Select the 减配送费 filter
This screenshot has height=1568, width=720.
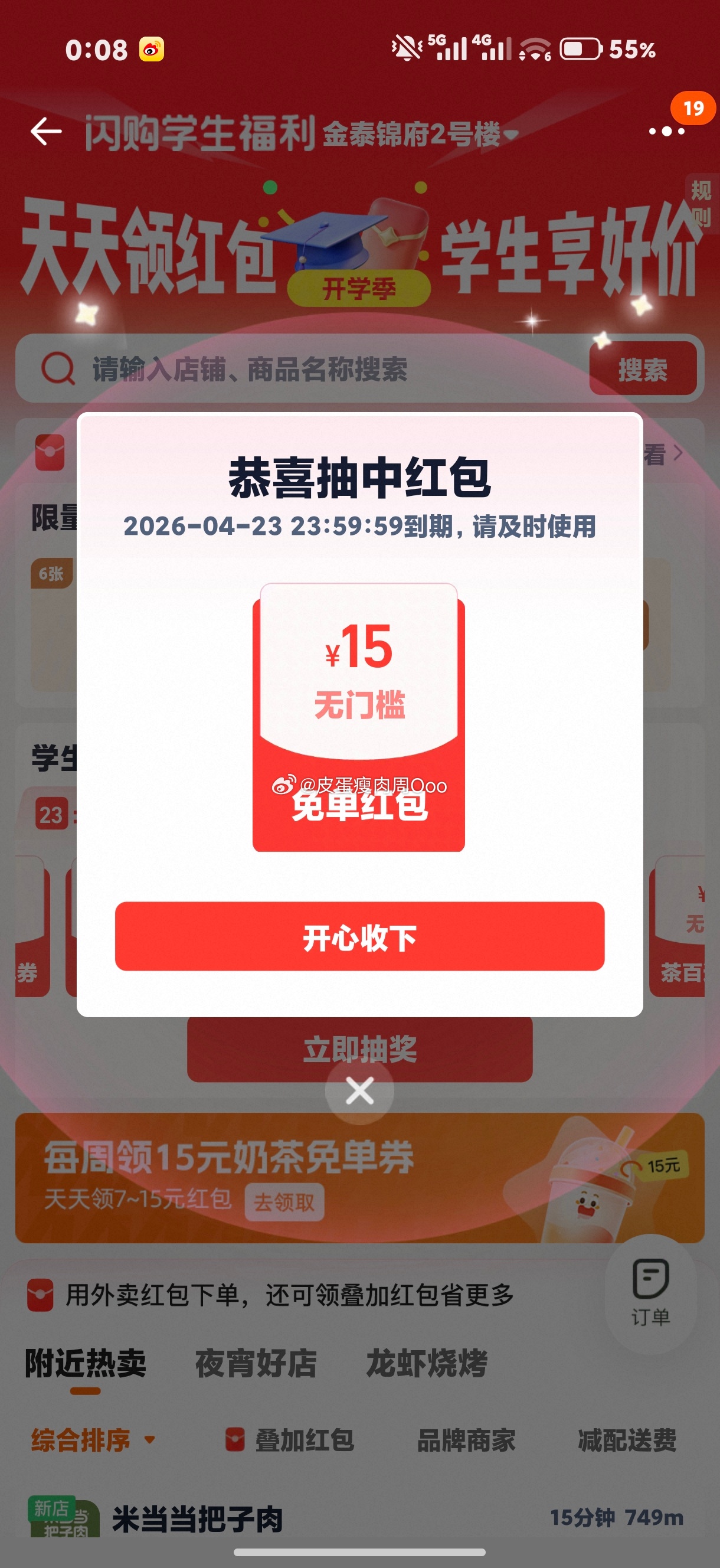pyautogui.click(x=627, y=1440)
